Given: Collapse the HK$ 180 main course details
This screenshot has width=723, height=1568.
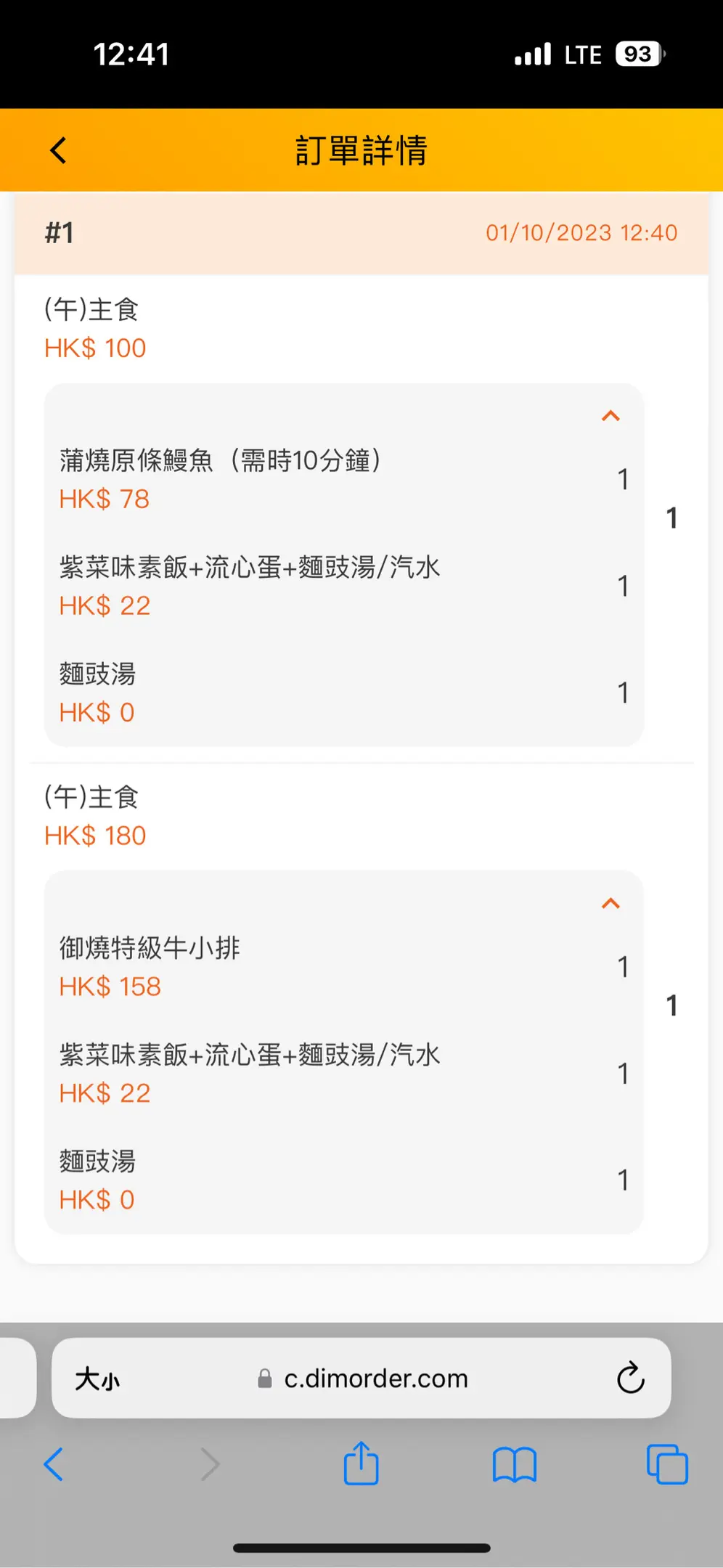Looking at the screenshot, I should (610, 904).
